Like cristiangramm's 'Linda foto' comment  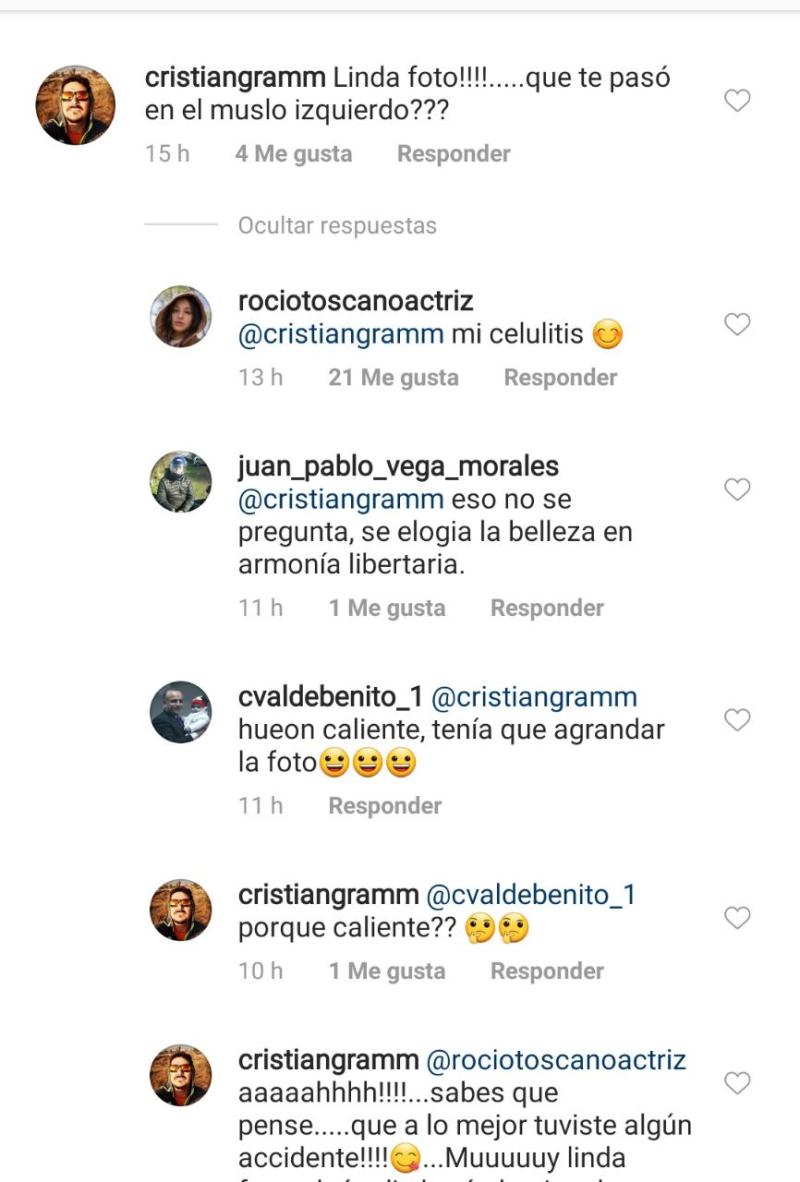click(737, 100)
